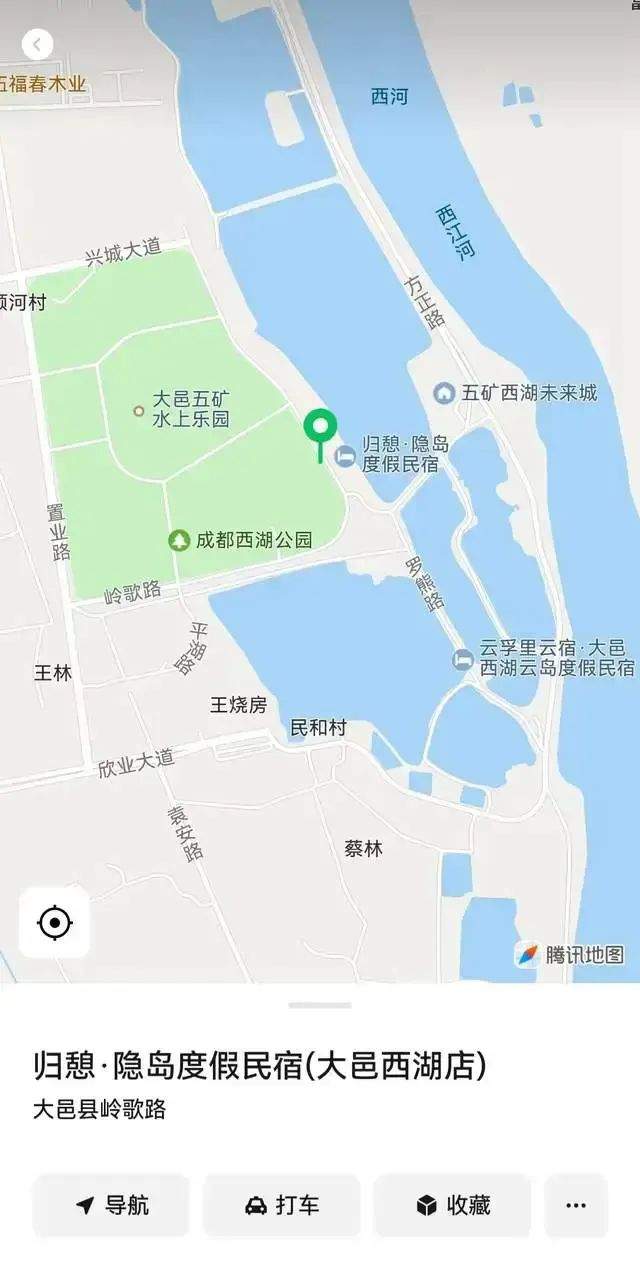Screen dimensions: 640x1264
Task: Hail a ride with the 打车 button
Action: click(282, 1205)
